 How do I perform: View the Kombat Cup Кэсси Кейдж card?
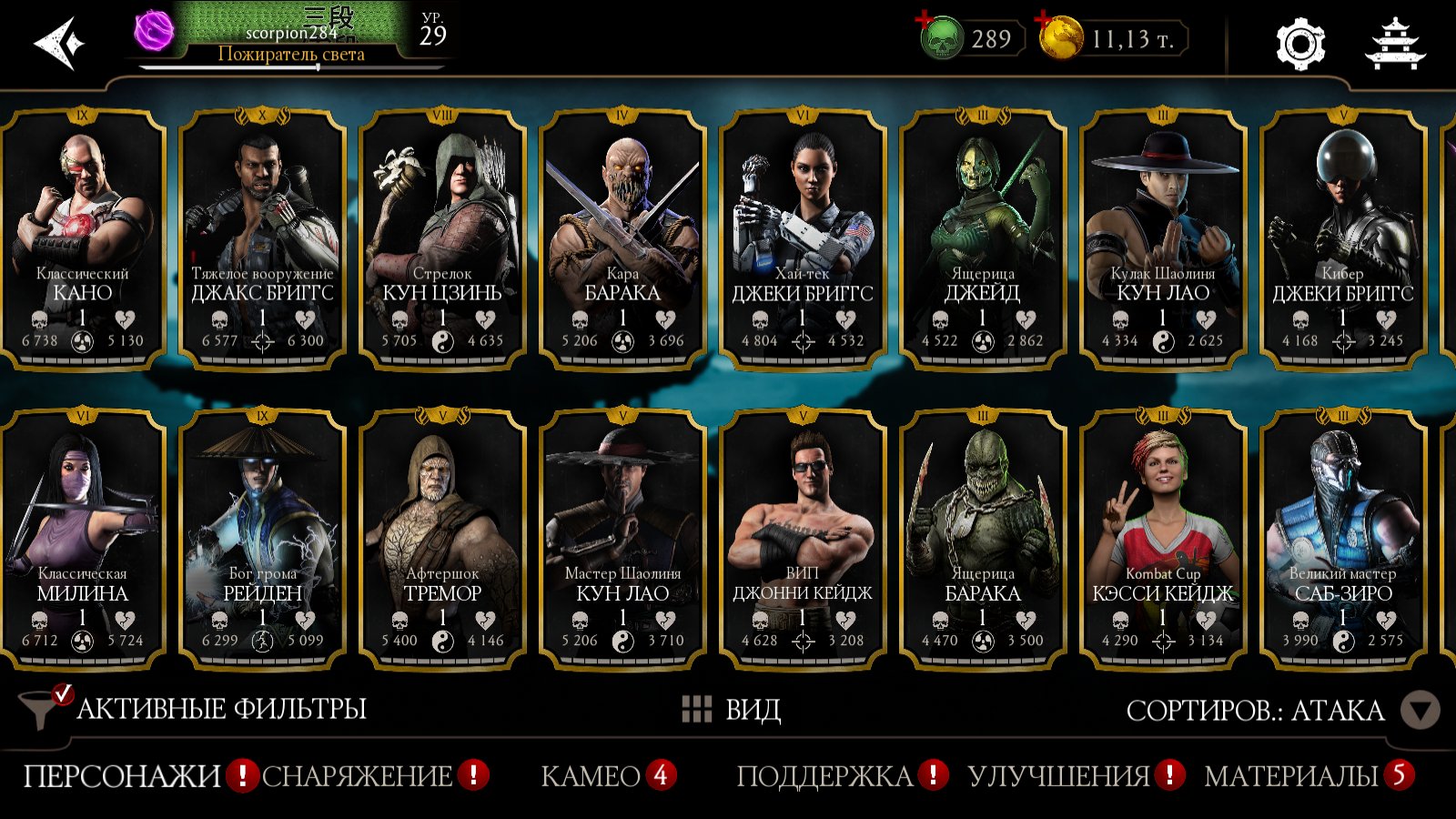(1162, 537)
